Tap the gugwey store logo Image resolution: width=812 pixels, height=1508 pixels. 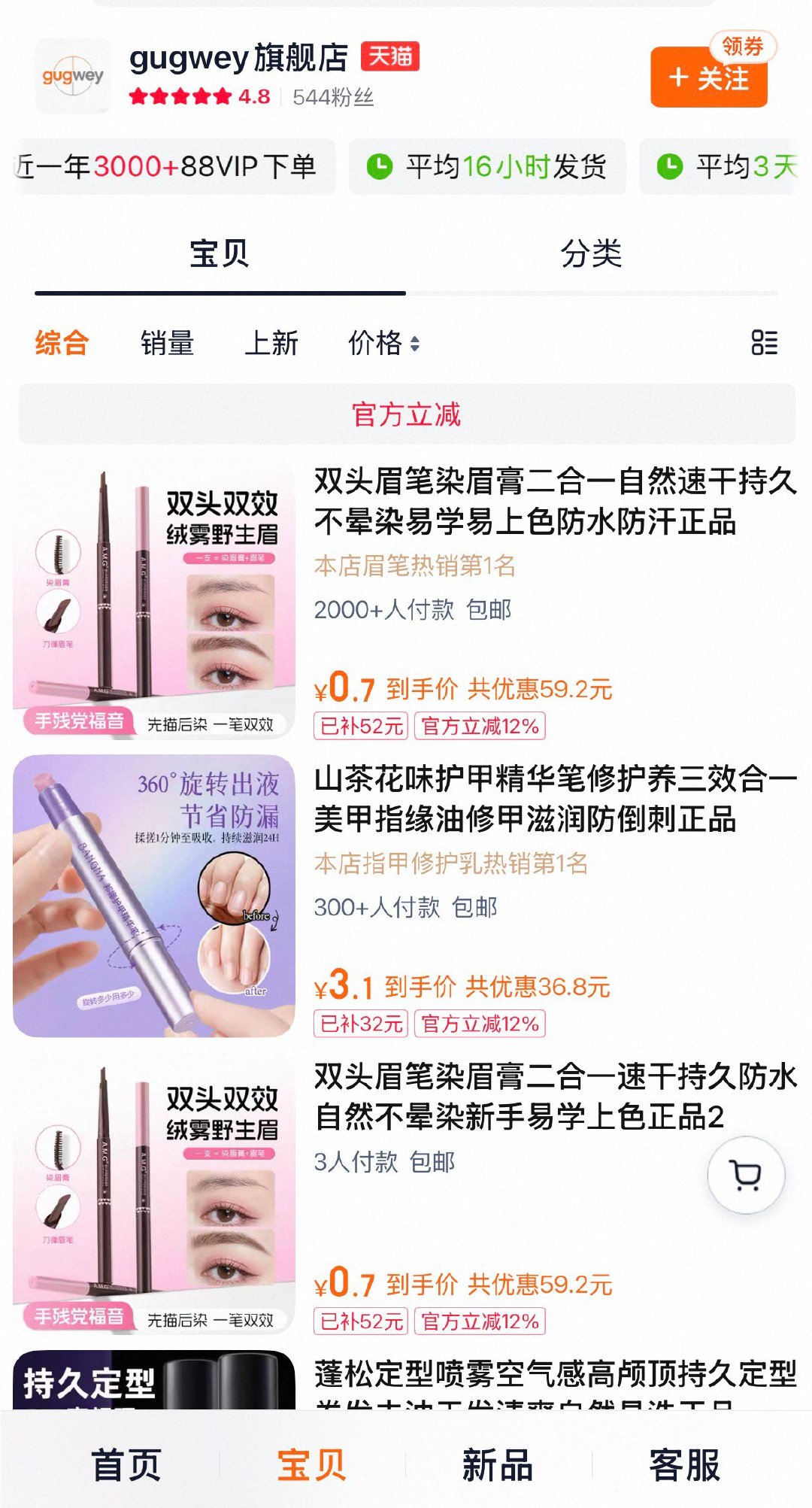click(73, 76)
